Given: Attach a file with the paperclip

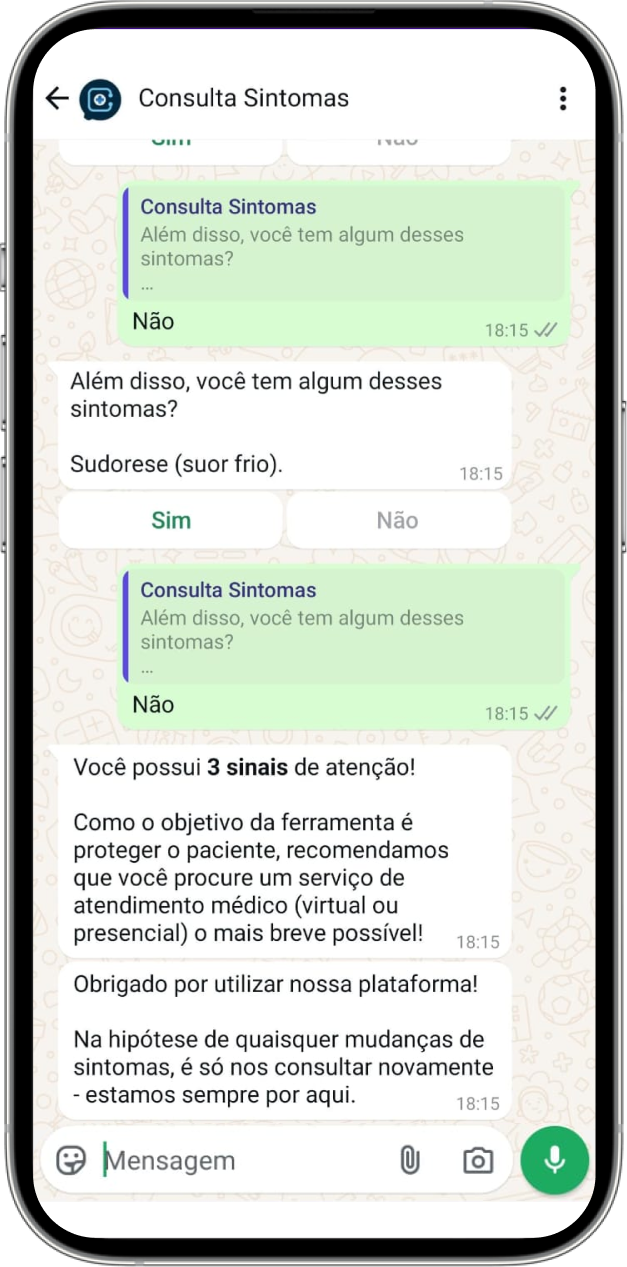Looking at the screenshot, I should [409, 1160].
